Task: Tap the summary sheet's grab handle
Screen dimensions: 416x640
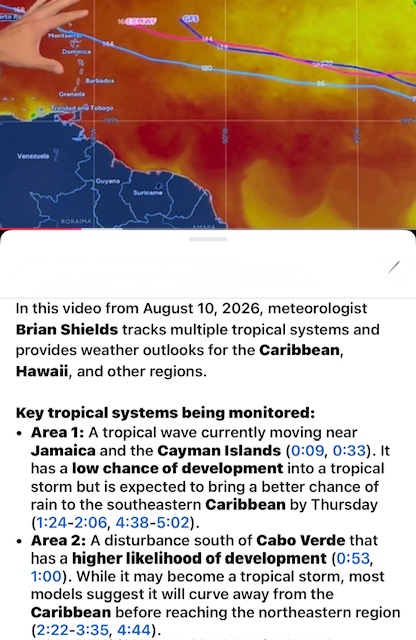Action: click(x=208, y=239)
